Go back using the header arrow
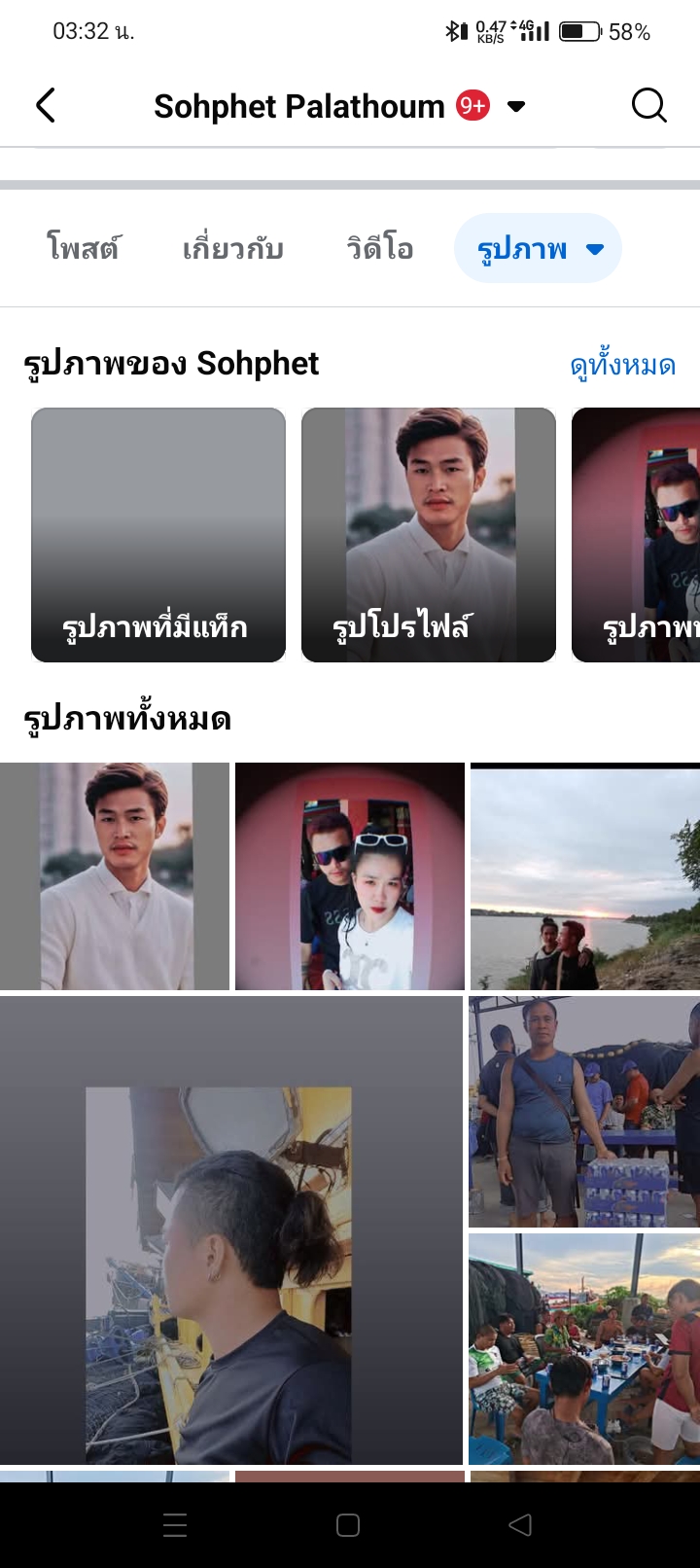Viewport: 700px width, 1568px height. point(46,105)
